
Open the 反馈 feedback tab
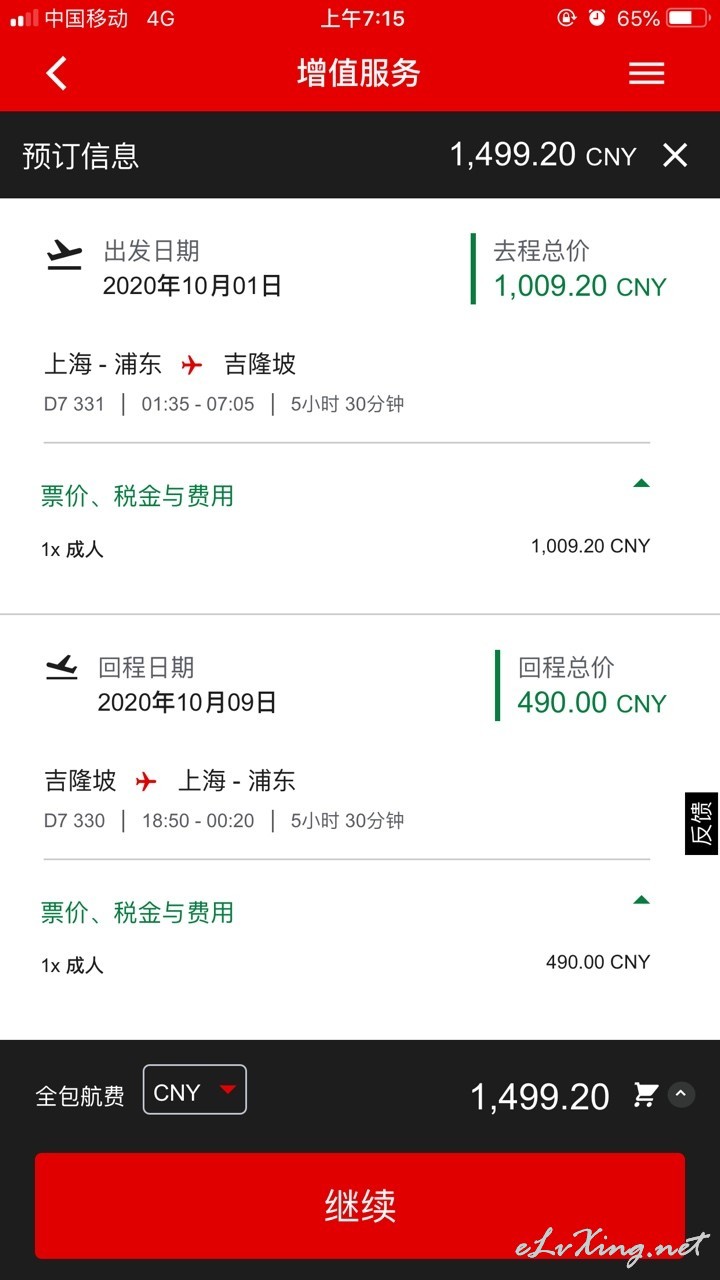pos(702,823)
